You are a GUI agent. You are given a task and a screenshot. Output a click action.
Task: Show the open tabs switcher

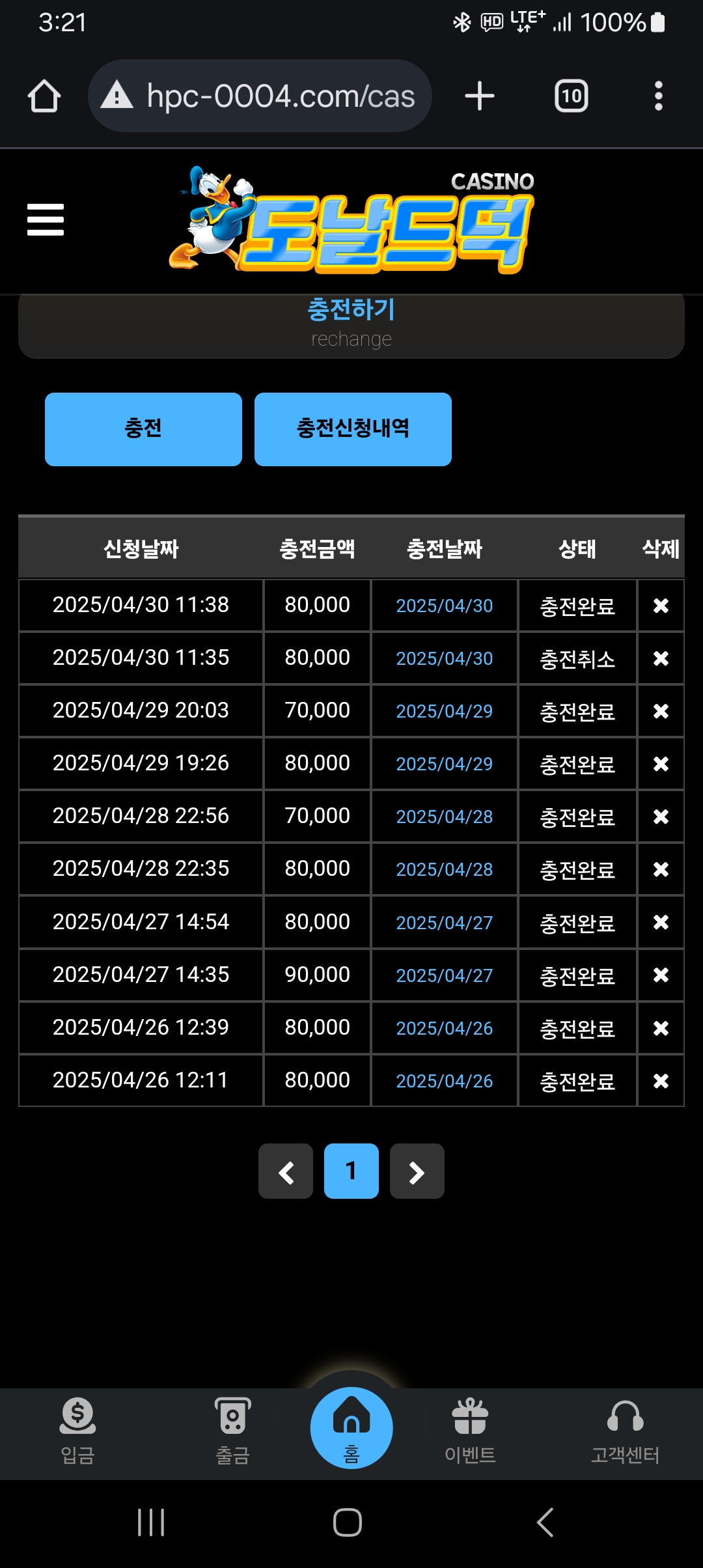[571, 96]
